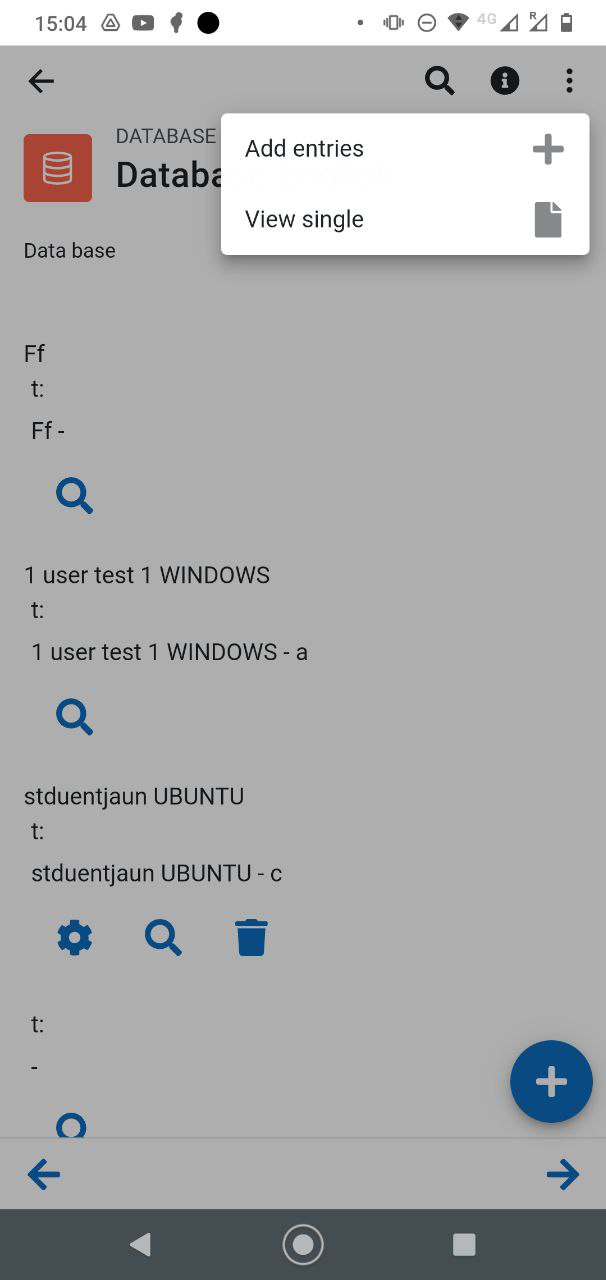The width and height of the screenshot is (606, 1280).
Task: Choose View single in the popup menu
Action: coord(404,219)
